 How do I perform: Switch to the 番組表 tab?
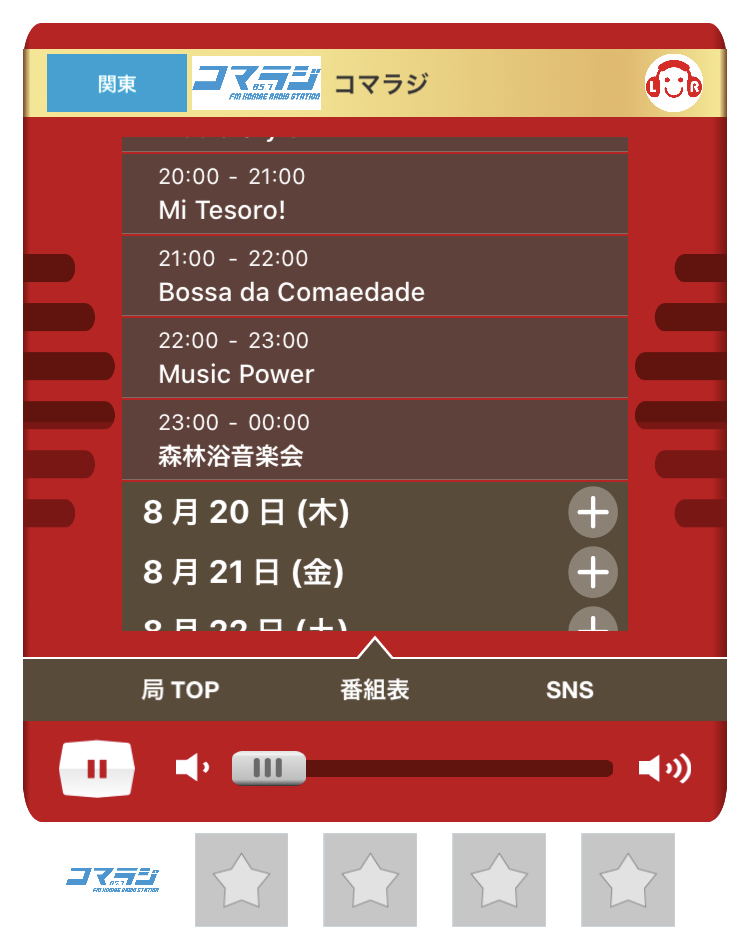[375, 690]
